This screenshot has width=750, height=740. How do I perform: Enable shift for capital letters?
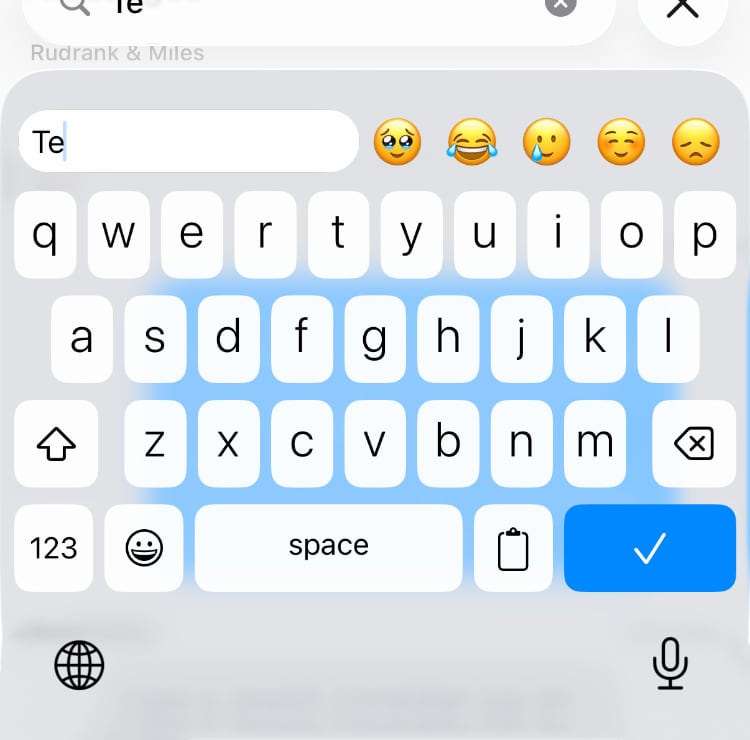click(56, 443)
